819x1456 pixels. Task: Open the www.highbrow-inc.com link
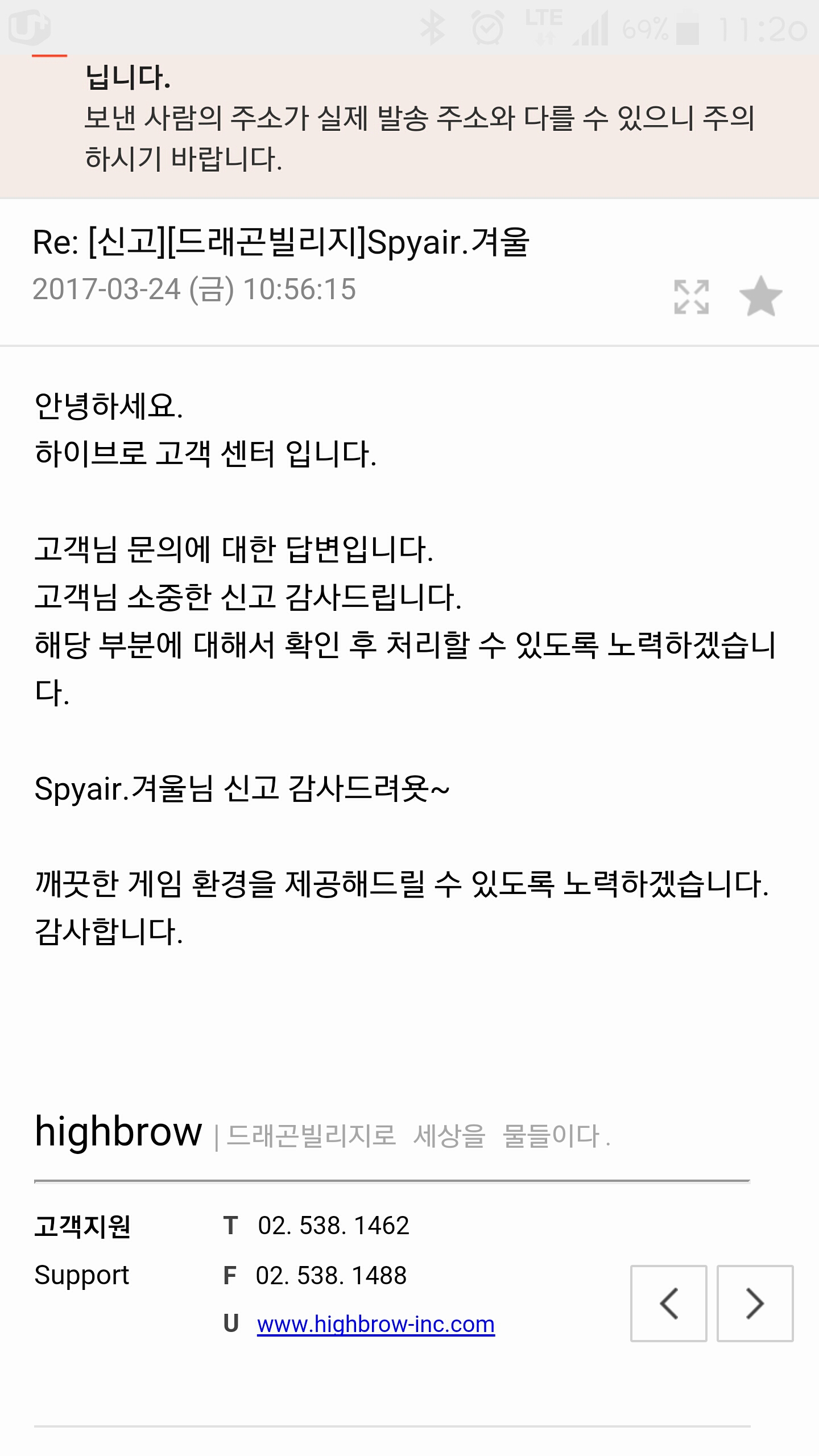[375, 1325]
